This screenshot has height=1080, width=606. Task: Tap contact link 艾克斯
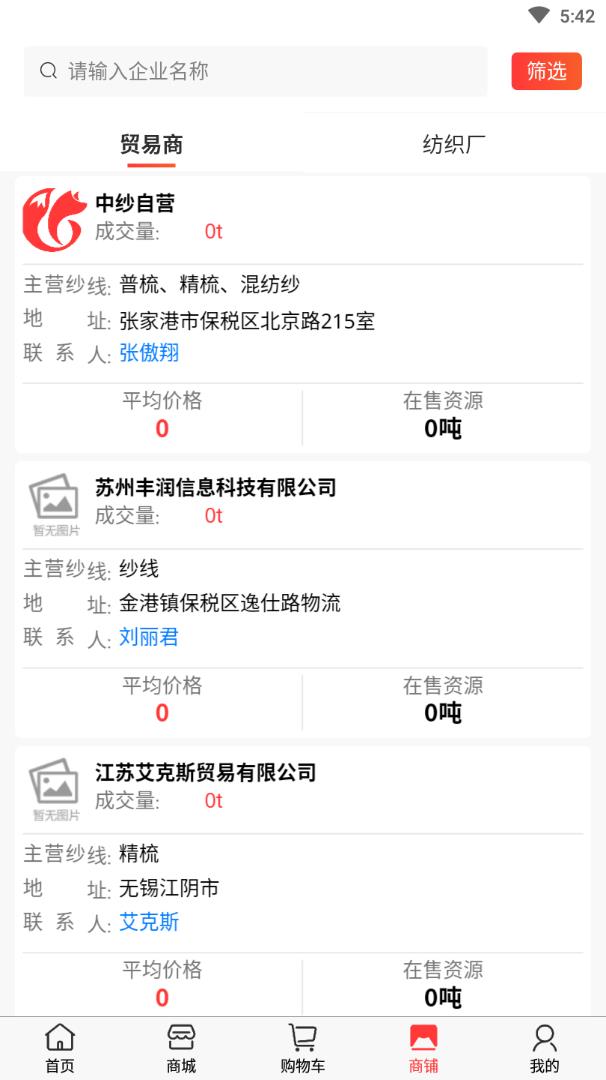pos(149,922)
